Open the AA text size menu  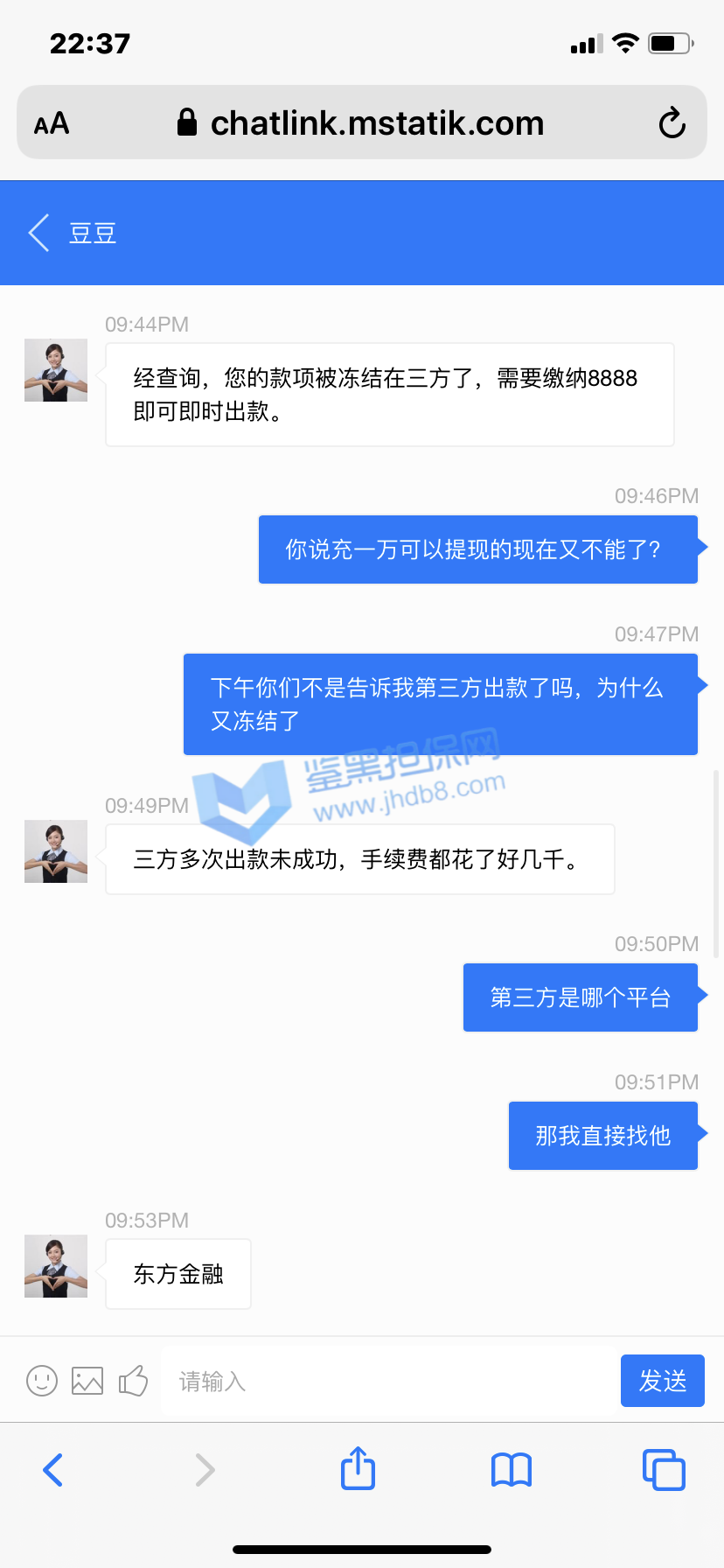click(x=52, y=123)
